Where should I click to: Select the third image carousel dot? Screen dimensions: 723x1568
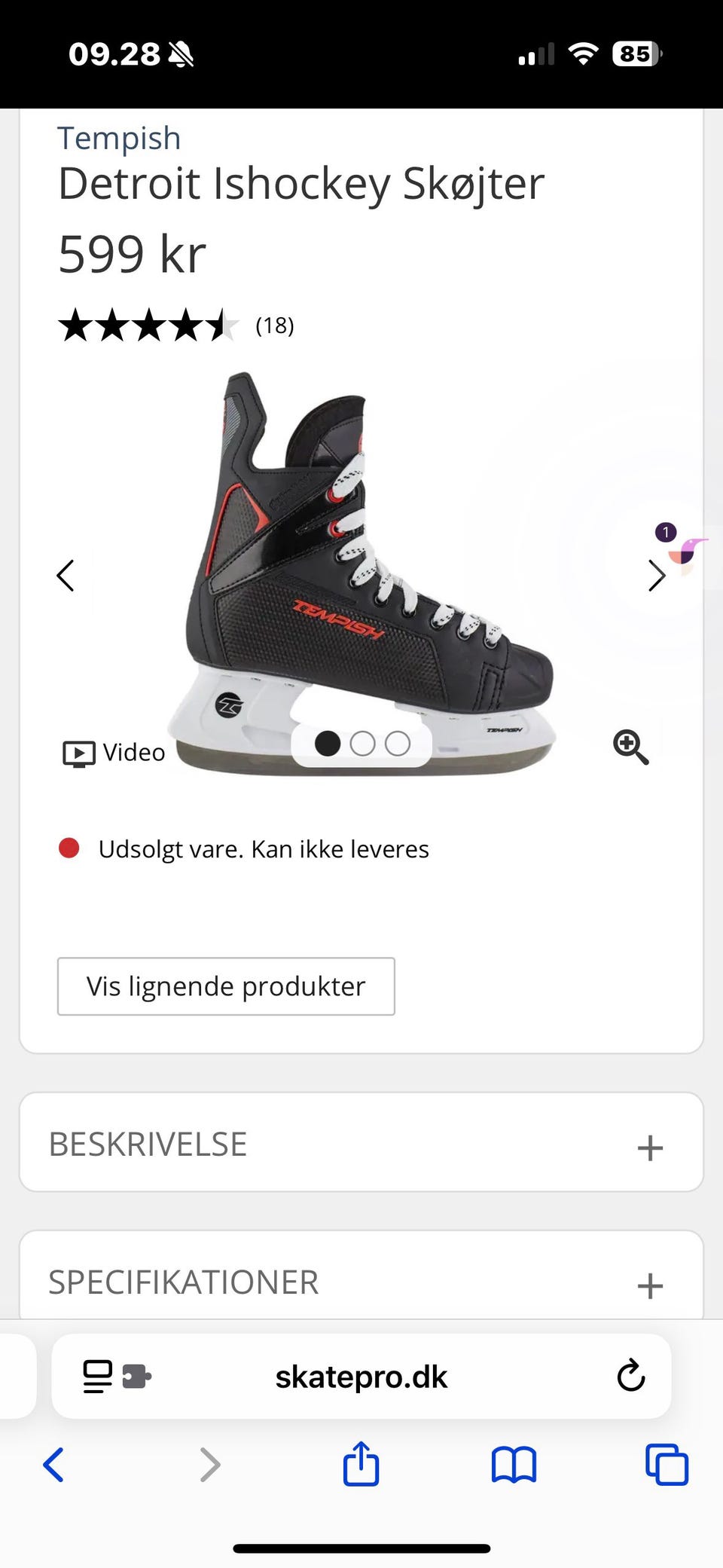pos(397,743)
